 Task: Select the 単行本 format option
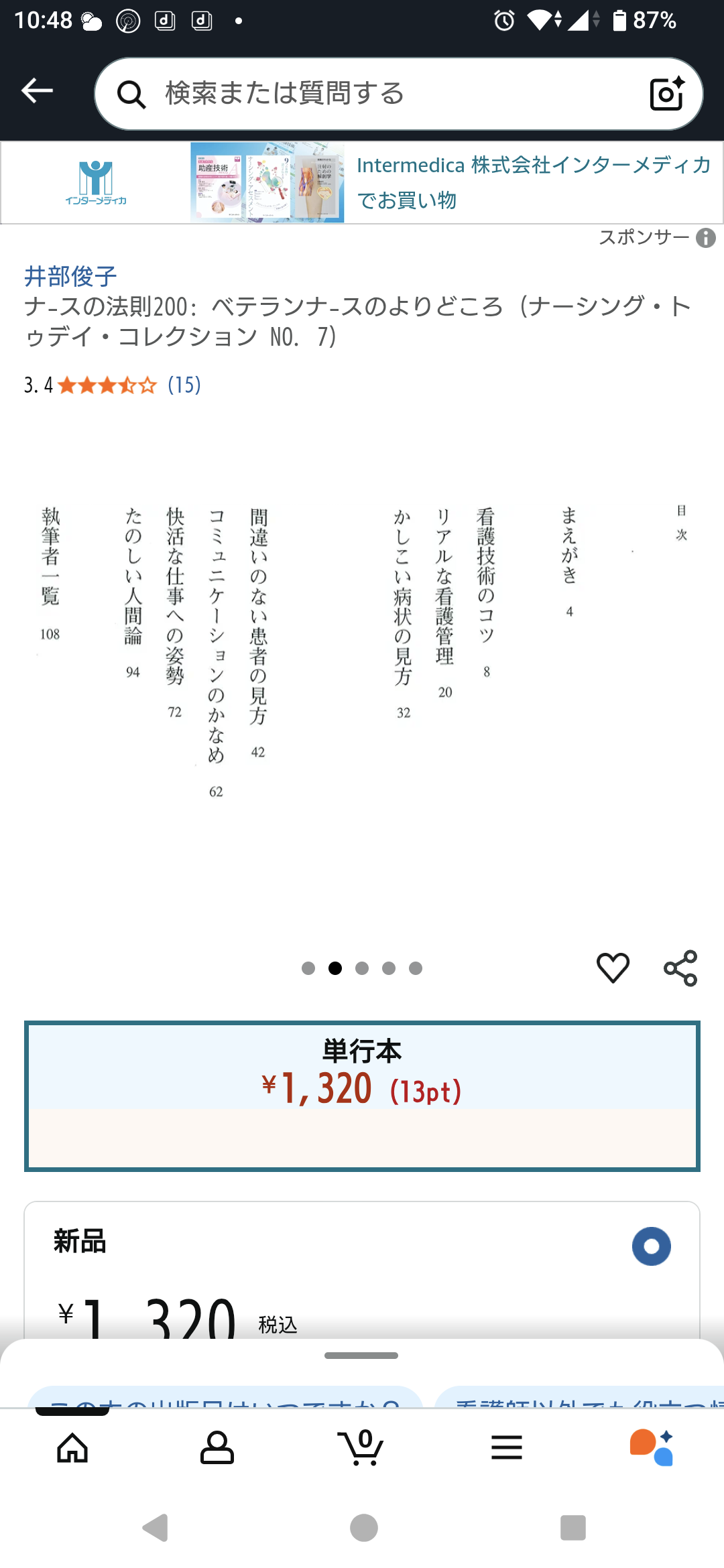pos(362,1096)
